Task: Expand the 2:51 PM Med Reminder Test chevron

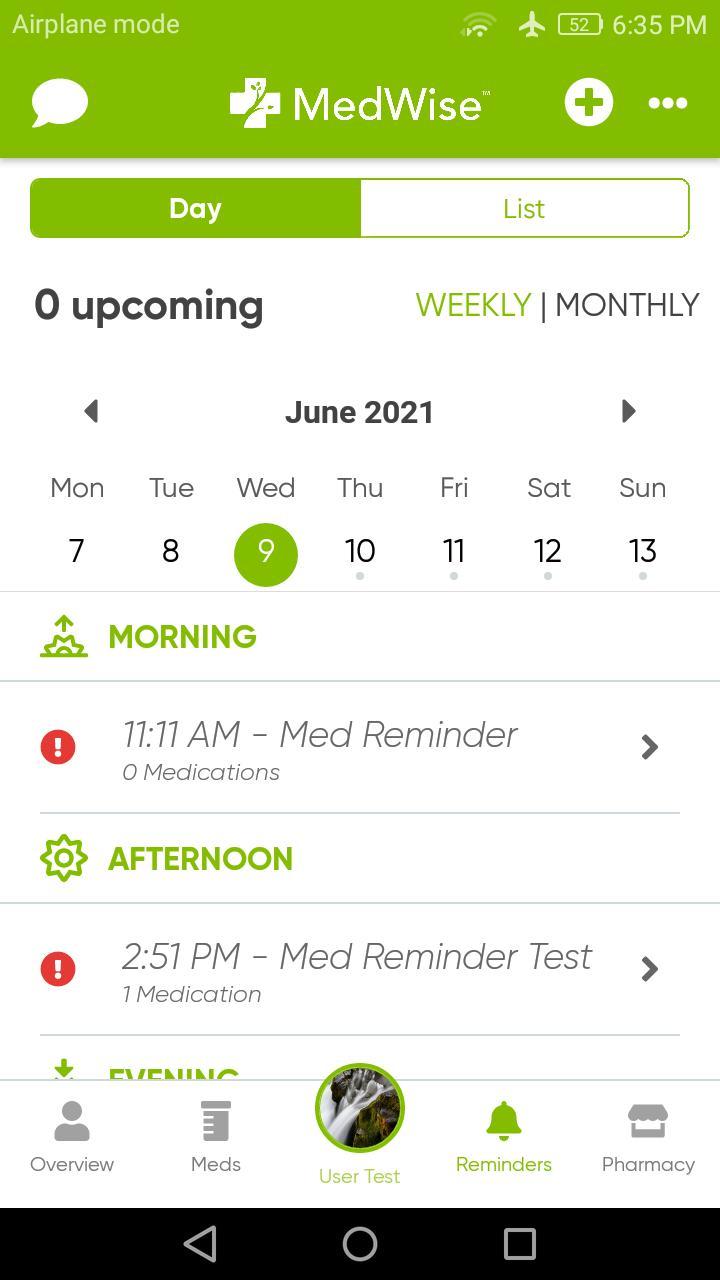Action: point(649,968)
